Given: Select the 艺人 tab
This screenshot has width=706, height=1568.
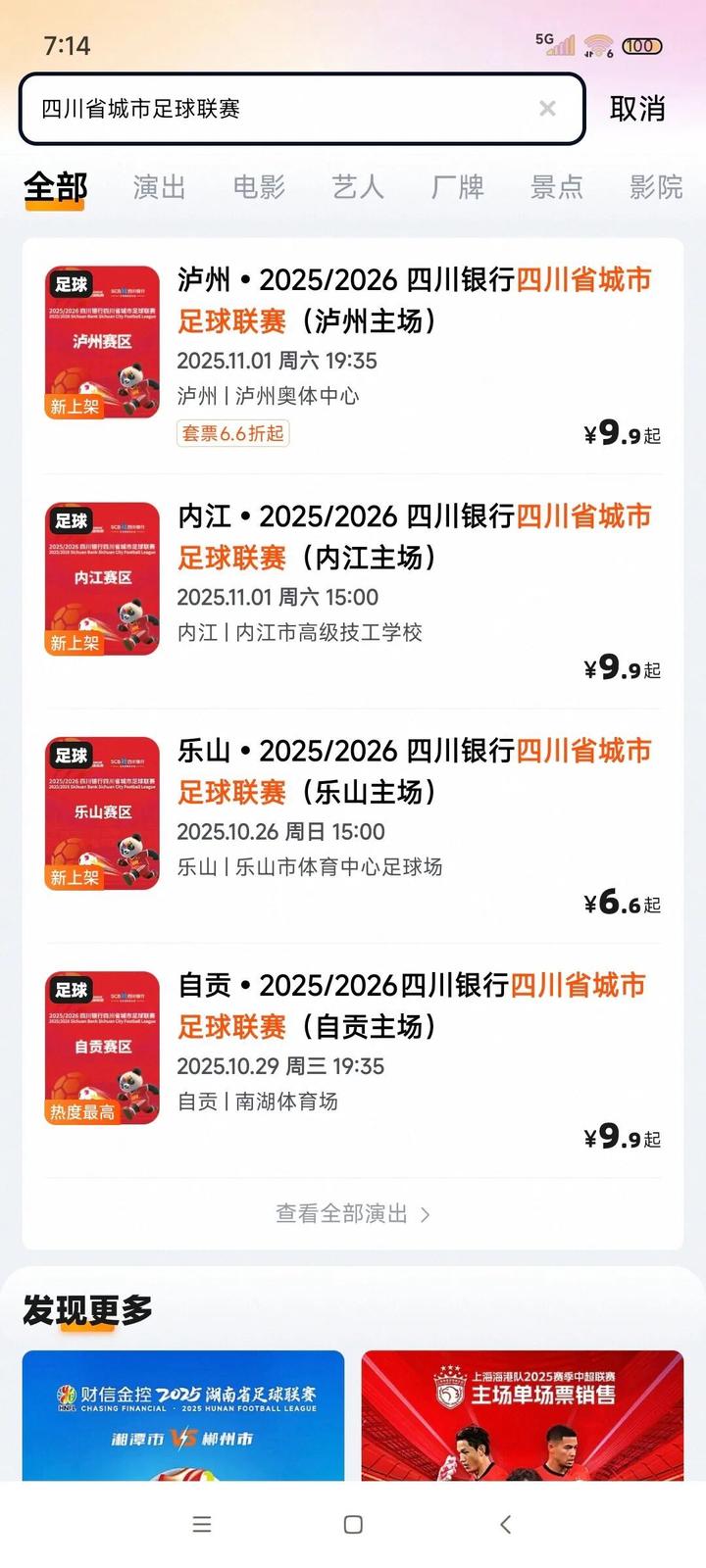Looking at the screenshot, I should point(358,186).
